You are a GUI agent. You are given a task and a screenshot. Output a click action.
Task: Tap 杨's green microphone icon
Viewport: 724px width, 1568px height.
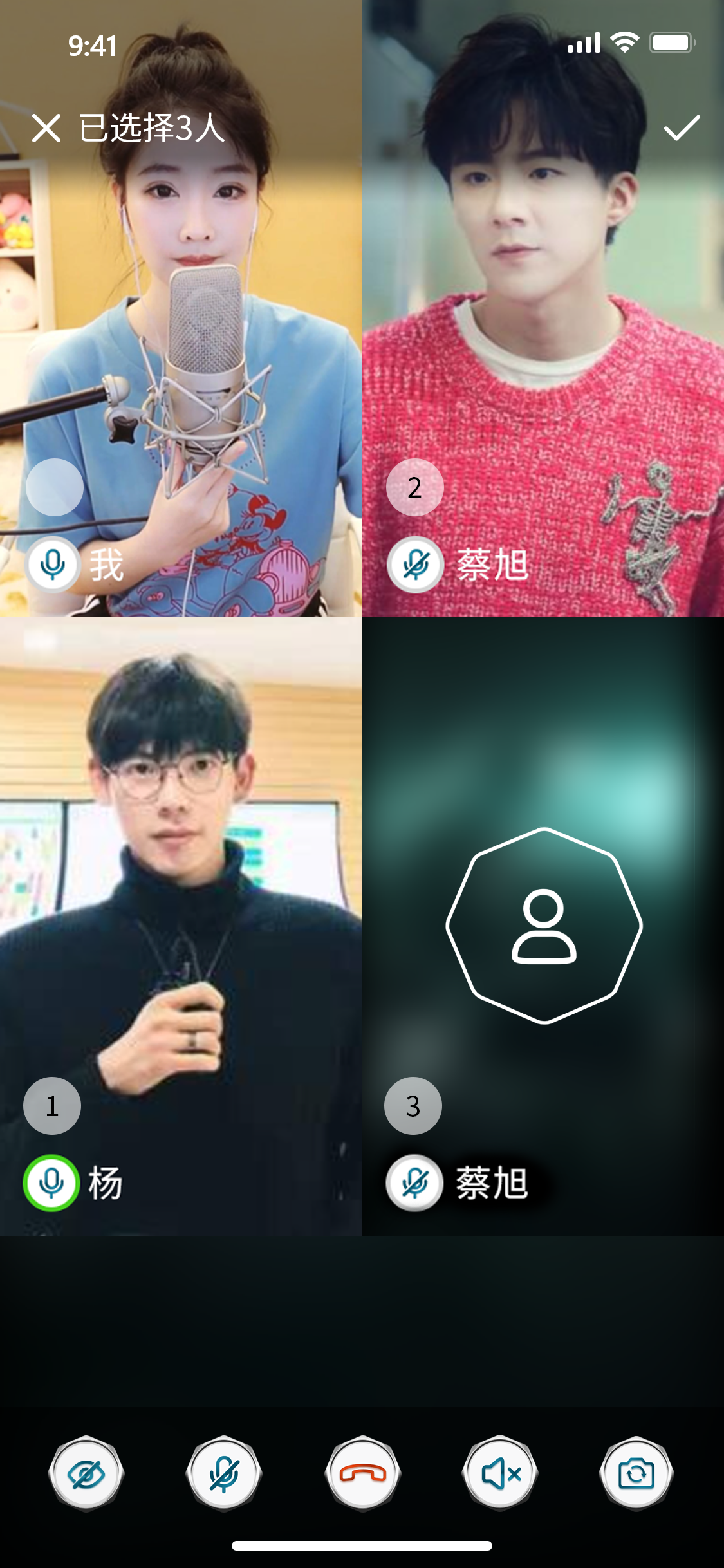point(51,1182)
